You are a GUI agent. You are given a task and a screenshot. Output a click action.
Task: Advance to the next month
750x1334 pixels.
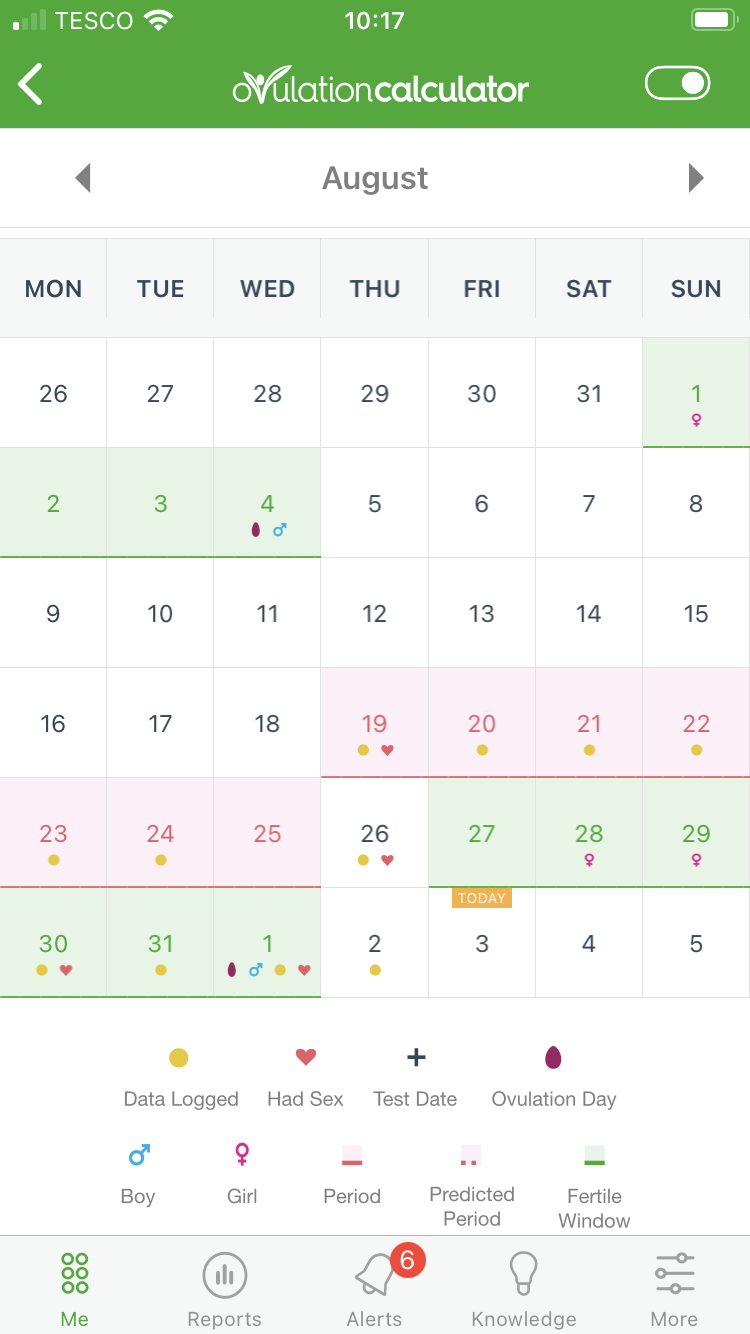click(696, 178)
